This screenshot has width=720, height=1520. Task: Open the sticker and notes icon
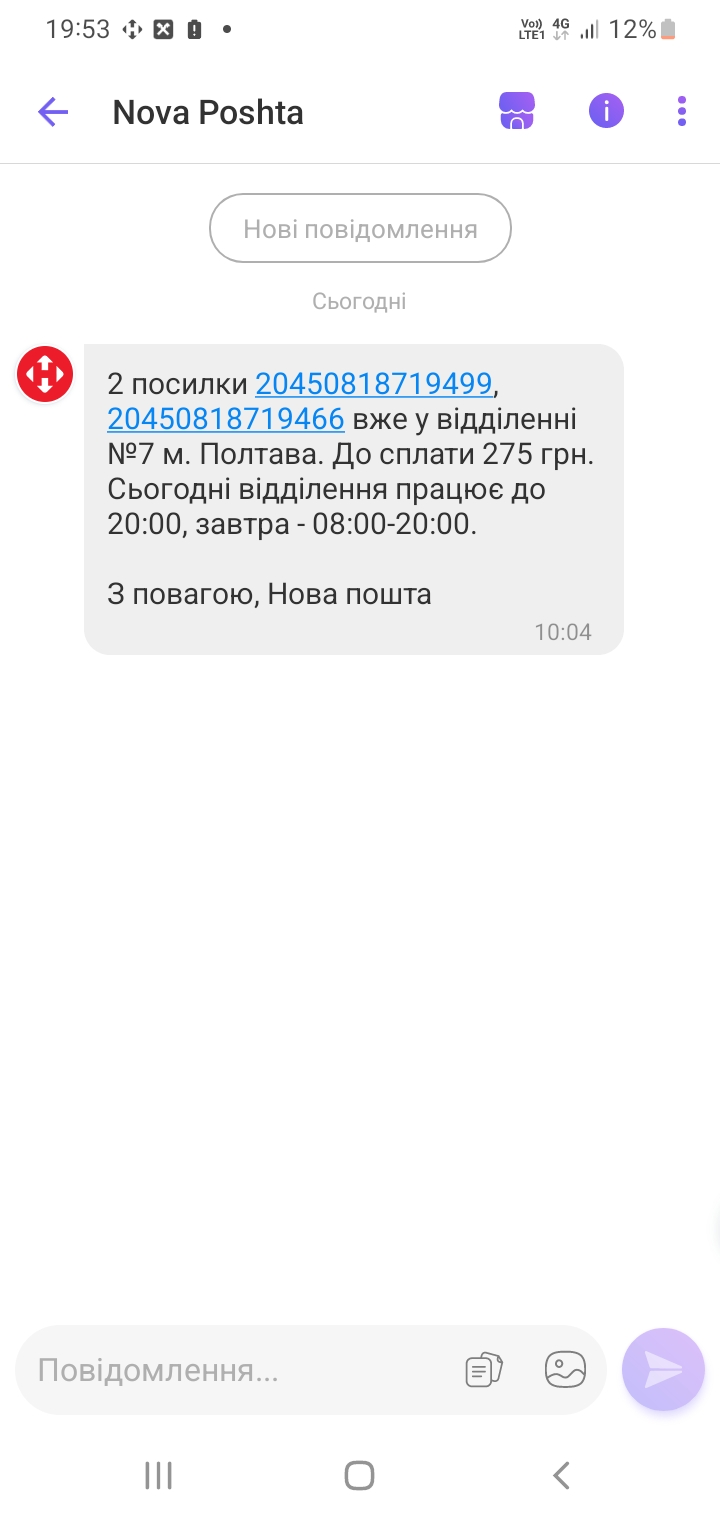tap(484, 1369)
